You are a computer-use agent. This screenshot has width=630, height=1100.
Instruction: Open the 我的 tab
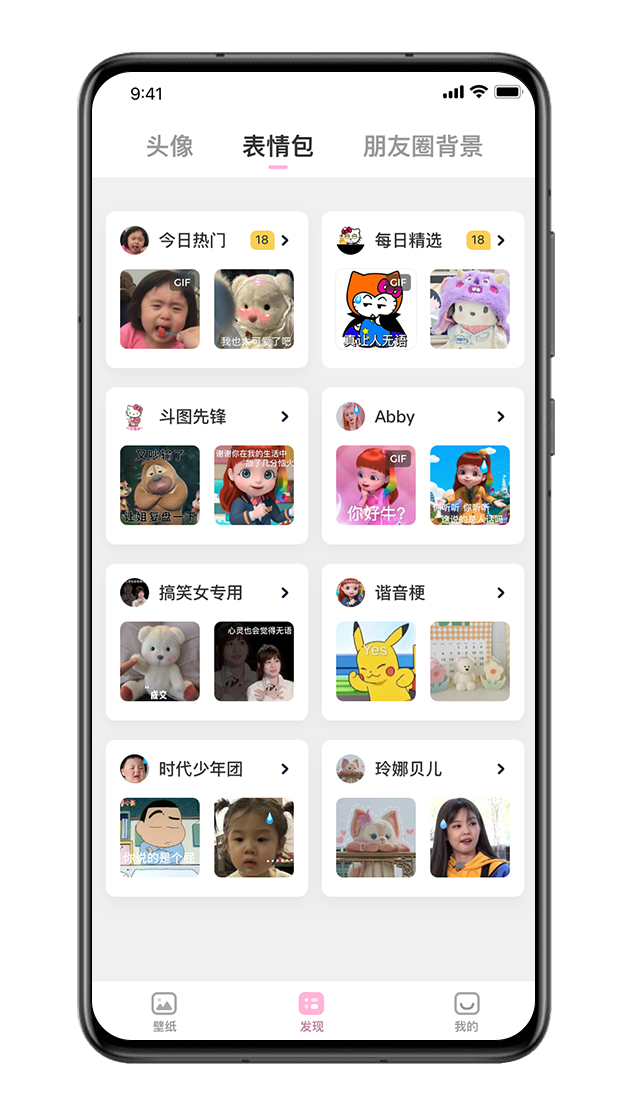pos(466,1011)
